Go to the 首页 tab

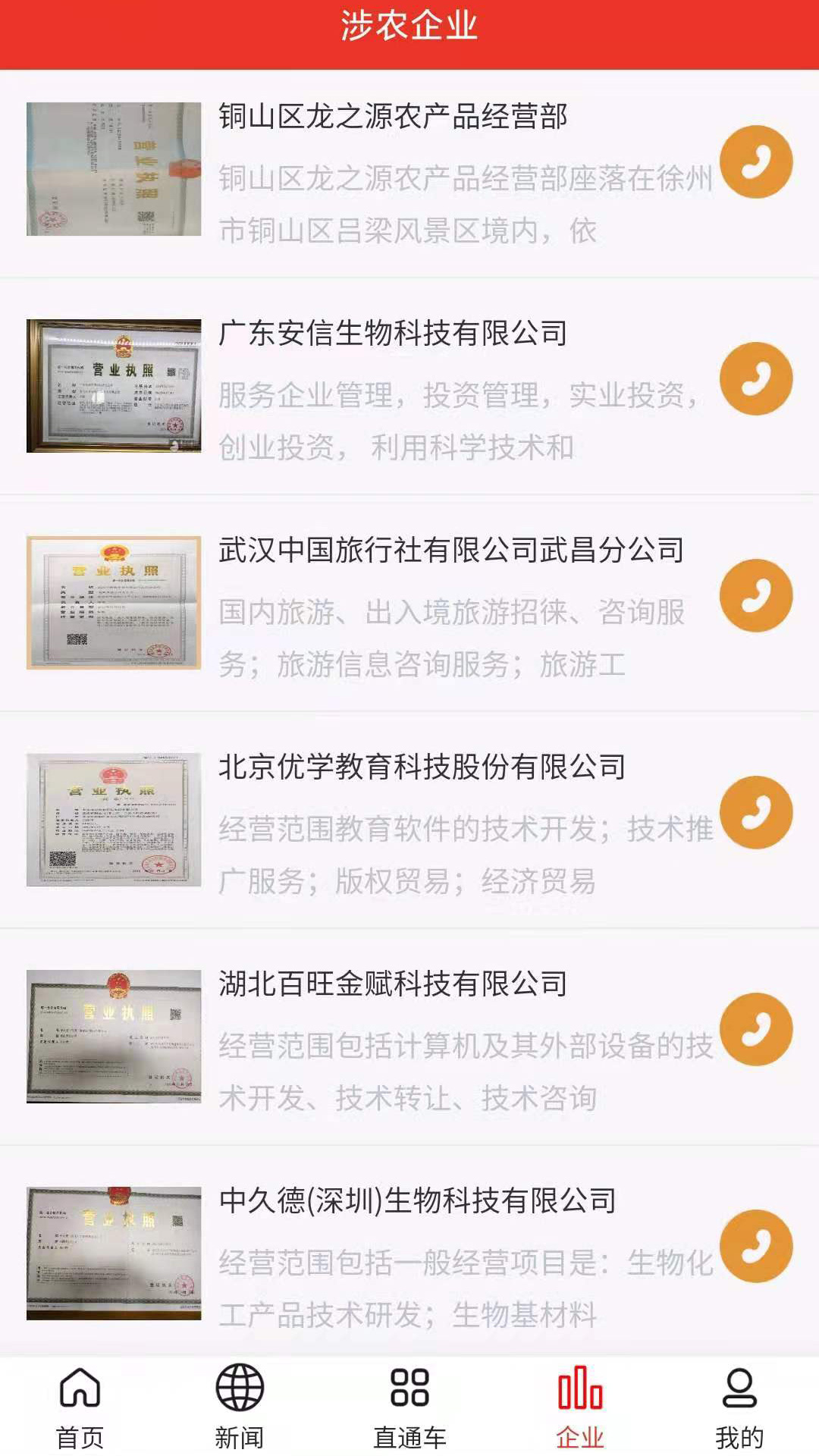(x=80, y=1407)
